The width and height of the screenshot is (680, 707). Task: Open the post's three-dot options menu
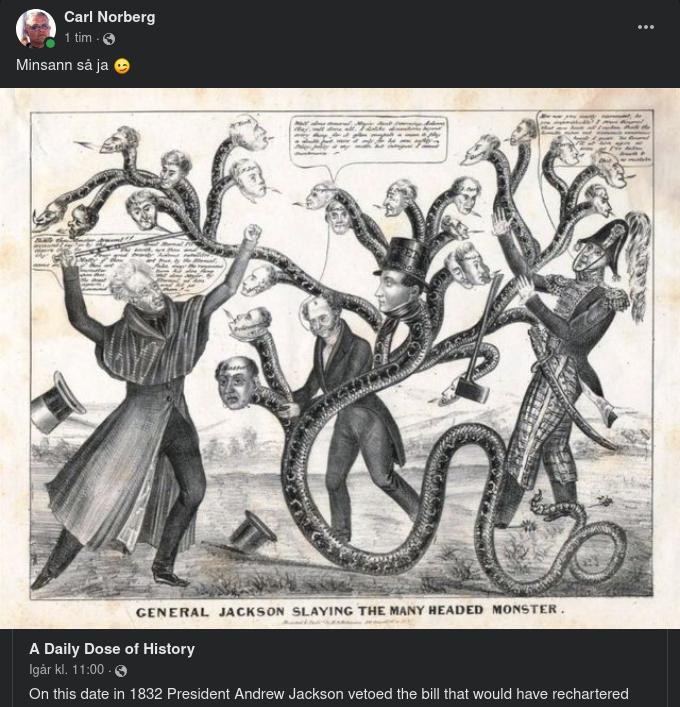pyautogui.click(x=646, y=27)
